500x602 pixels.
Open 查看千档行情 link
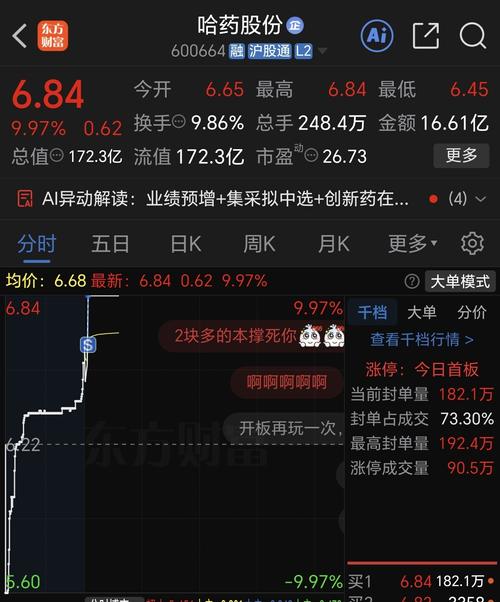coord(422,340)
